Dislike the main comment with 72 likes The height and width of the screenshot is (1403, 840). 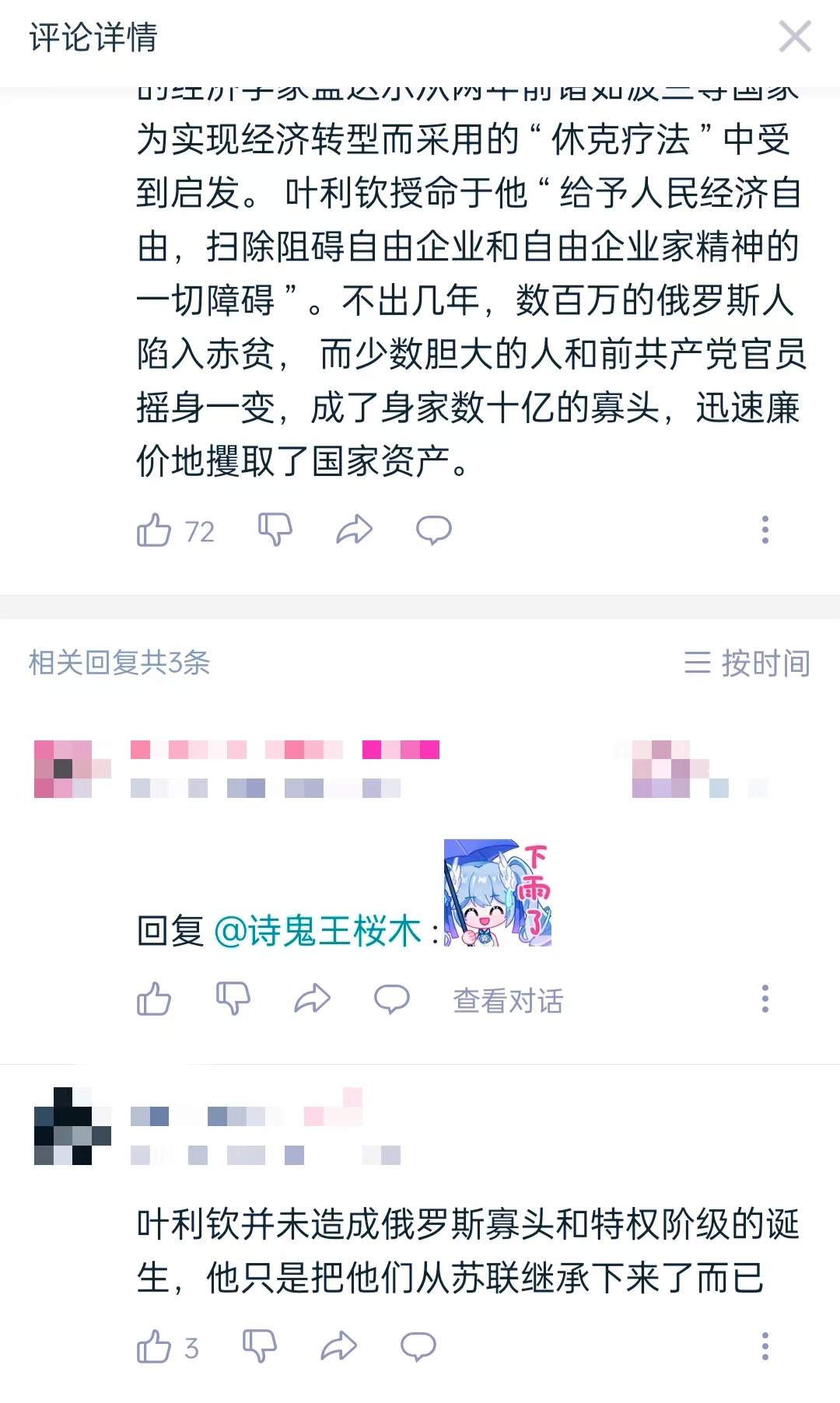[x=275, y=530]
